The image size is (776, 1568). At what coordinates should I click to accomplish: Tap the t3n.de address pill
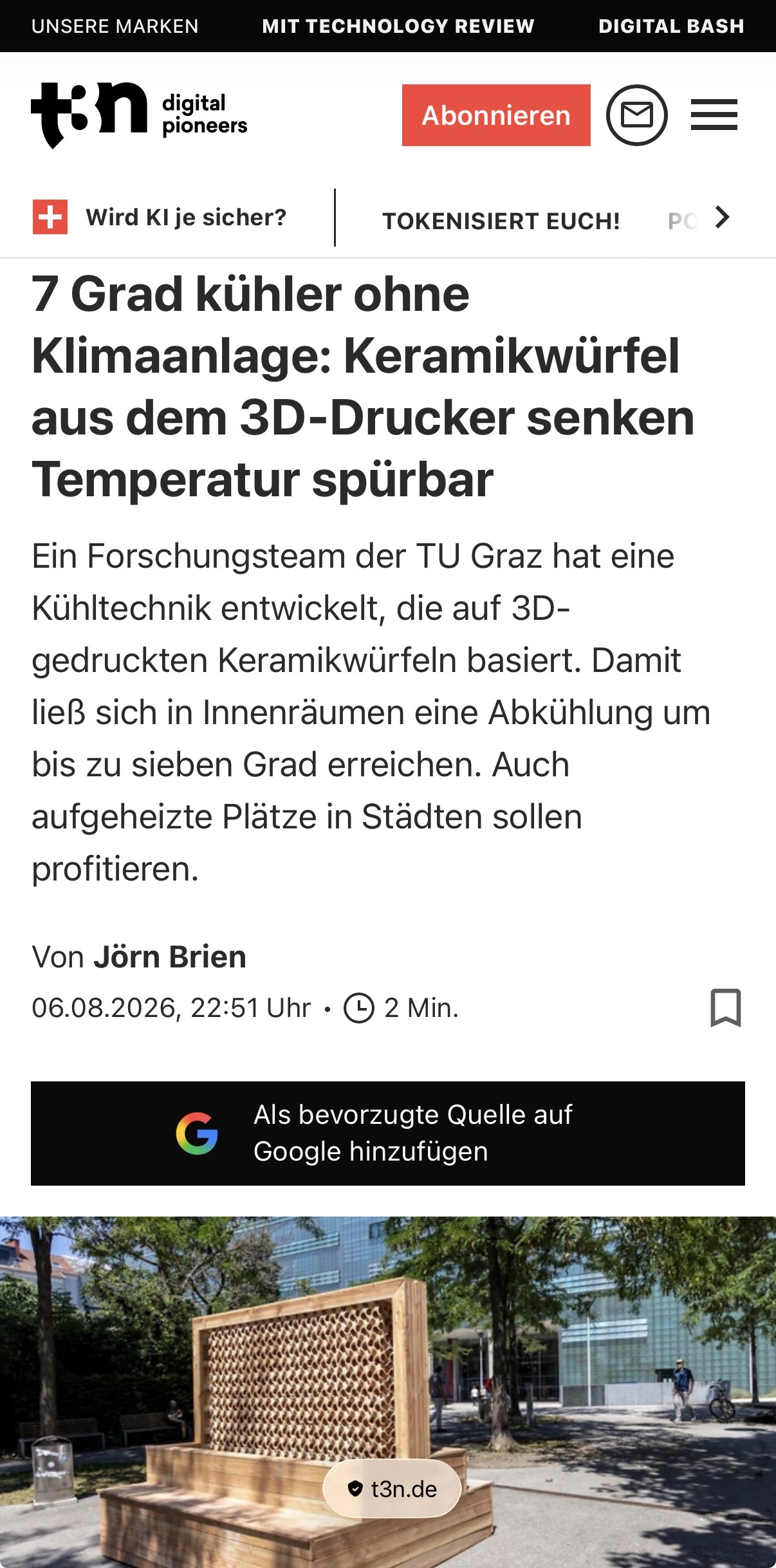(392, 1488)
